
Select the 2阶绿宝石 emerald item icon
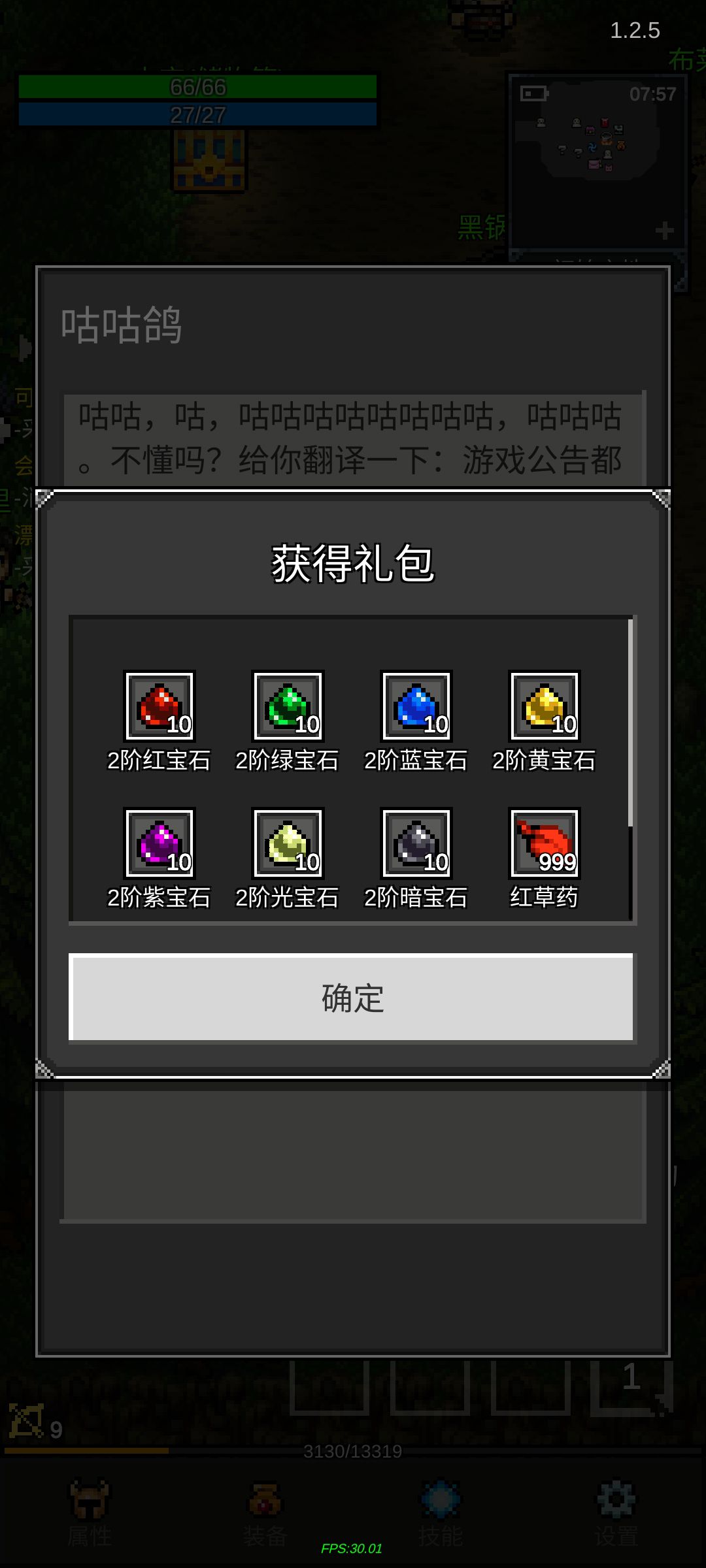286,708
